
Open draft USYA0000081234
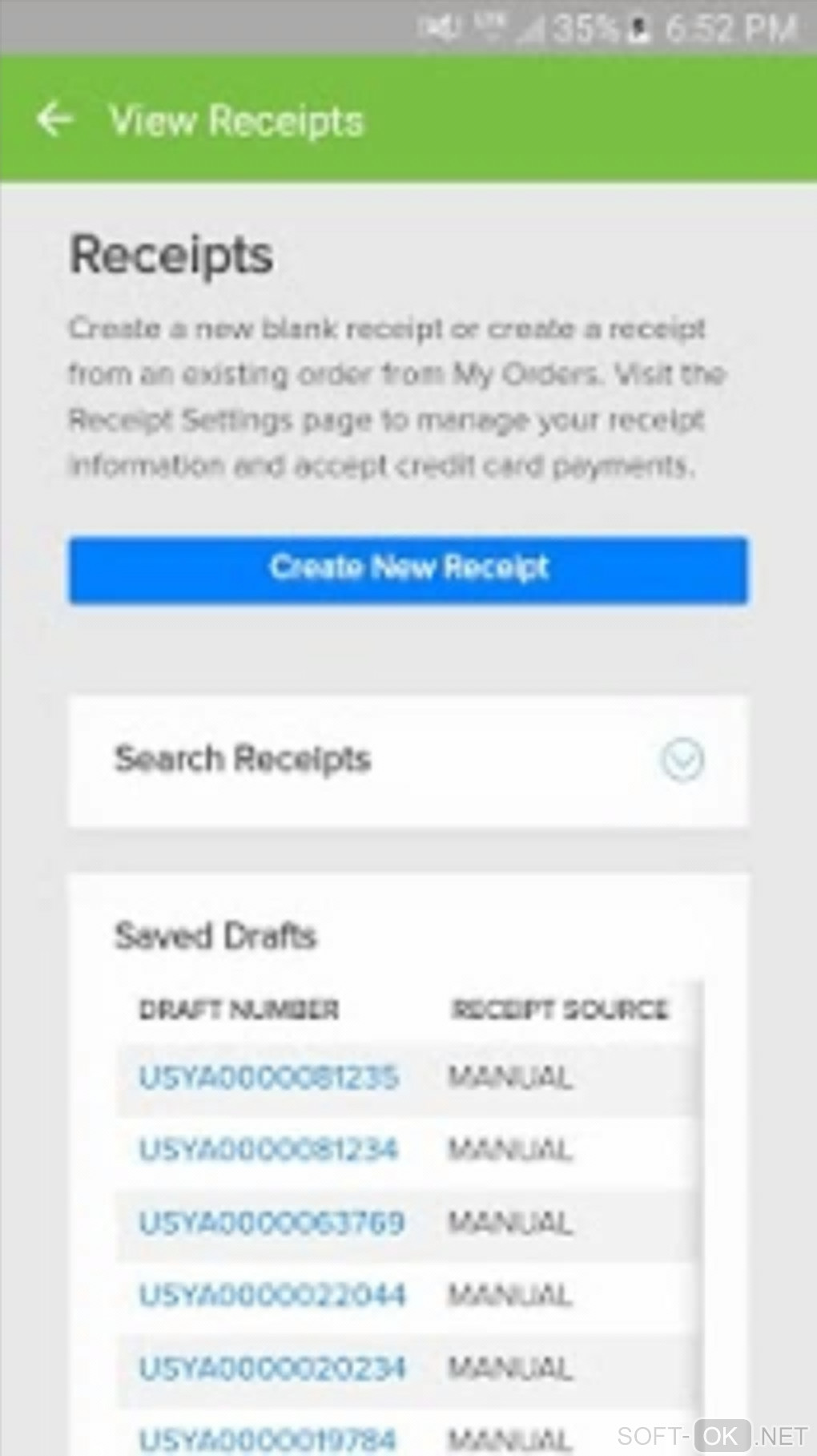pos(268,1150)
